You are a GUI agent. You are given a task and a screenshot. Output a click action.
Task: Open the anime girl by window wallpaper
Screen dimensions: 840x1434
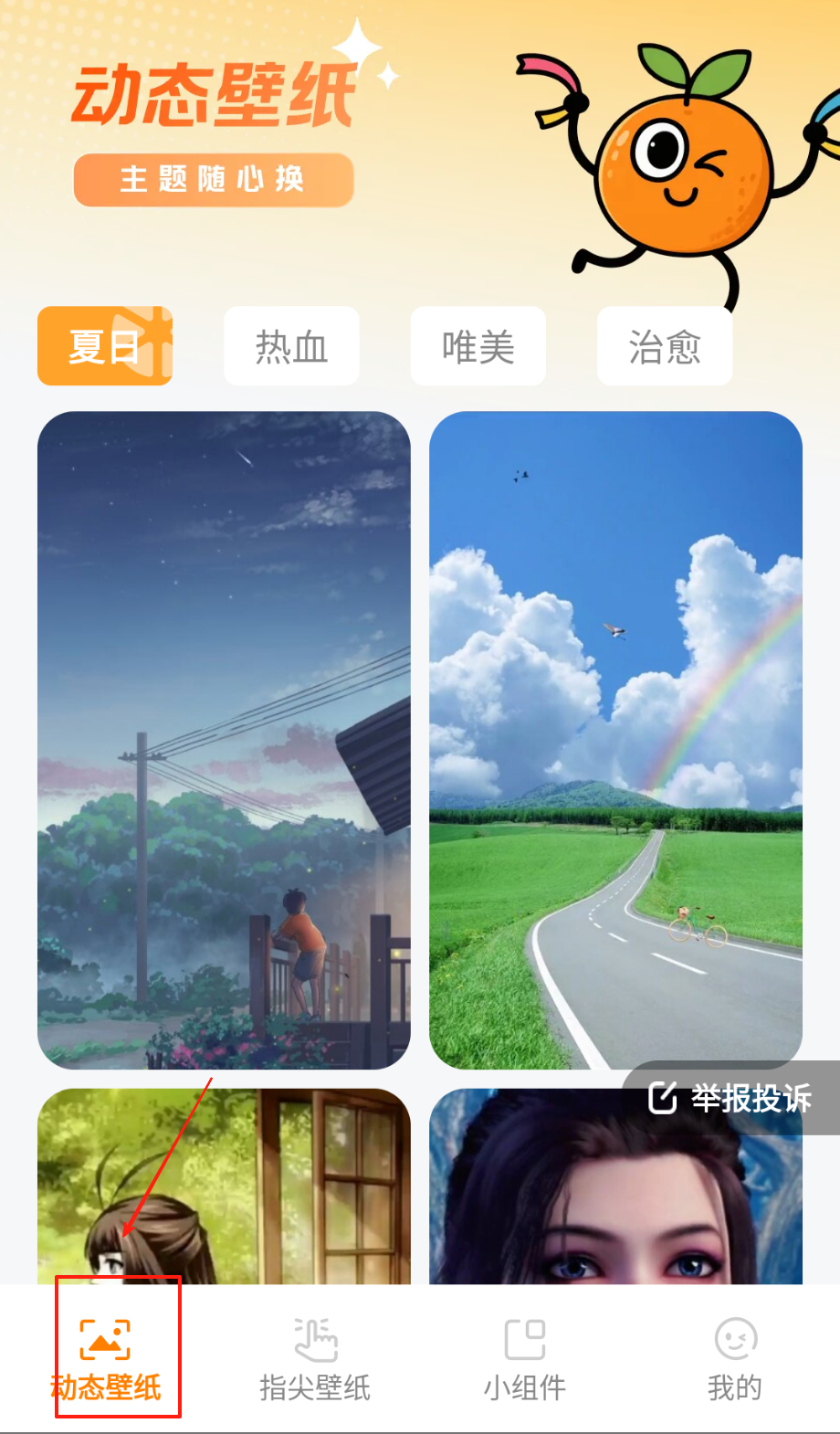click(x=224, y=1186)
